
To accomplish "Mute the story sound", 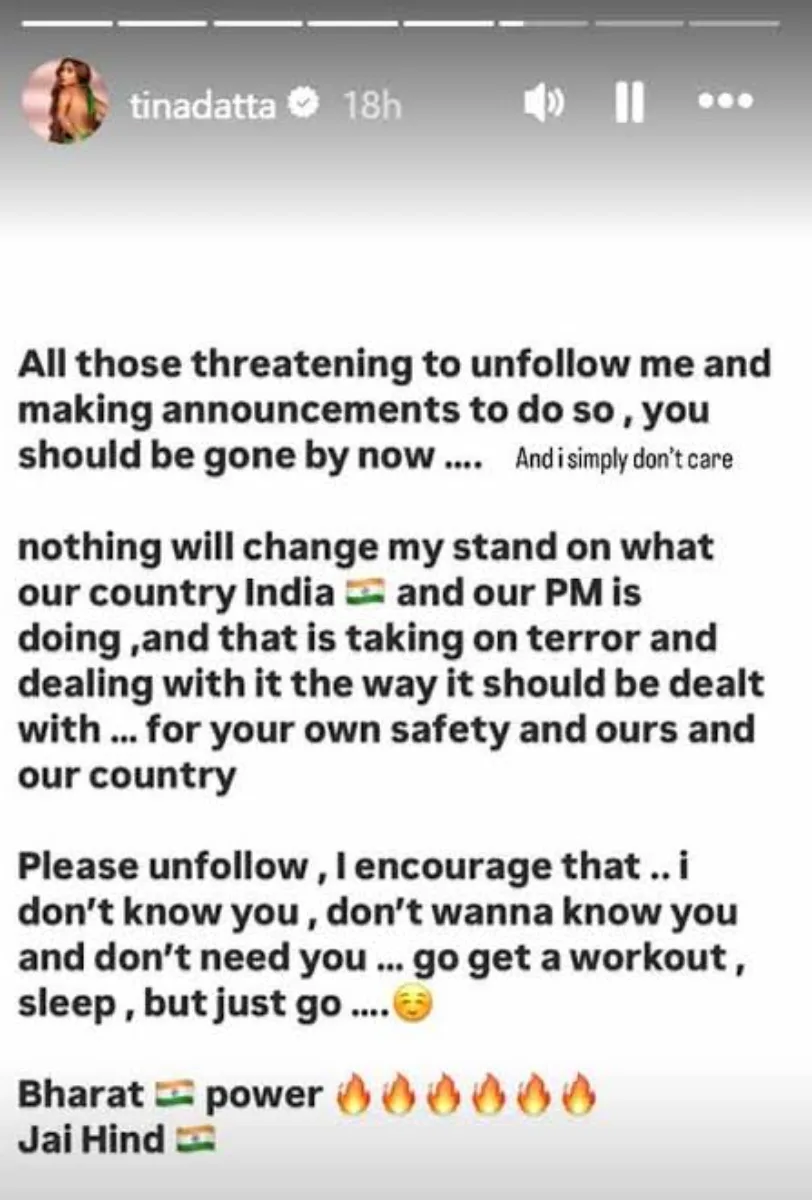I will (544, 103).
